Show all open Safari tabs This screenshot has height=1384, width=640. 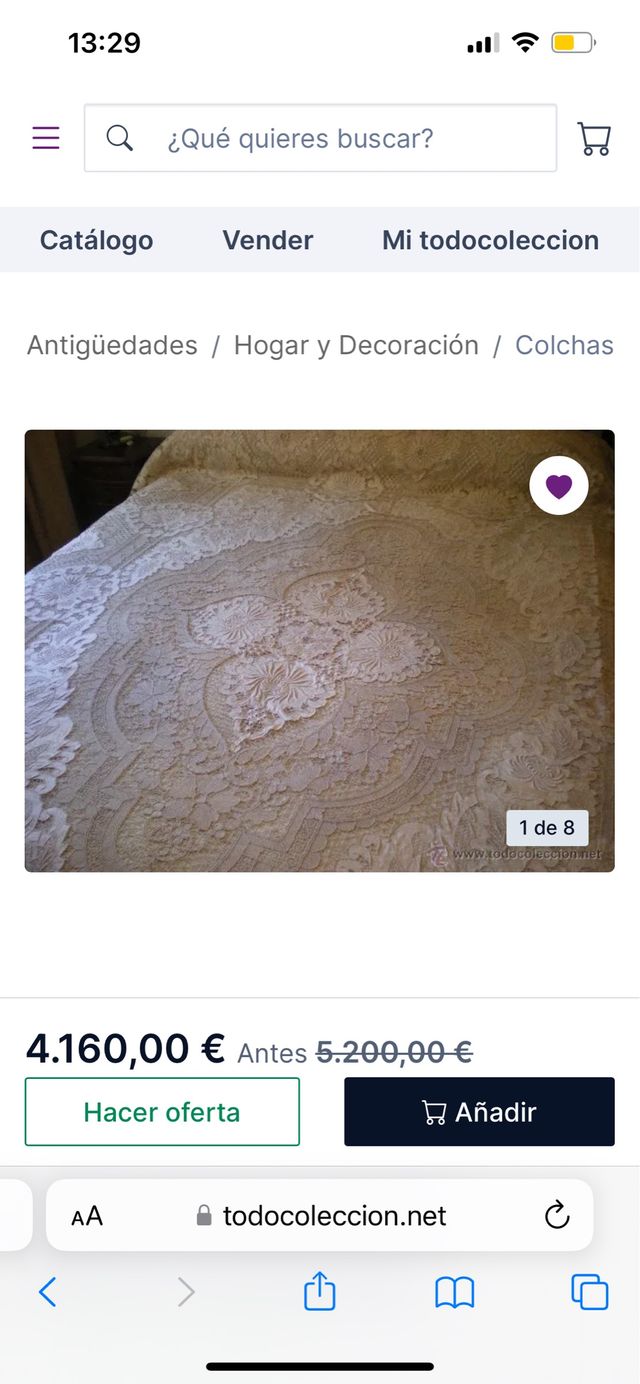590,1292
